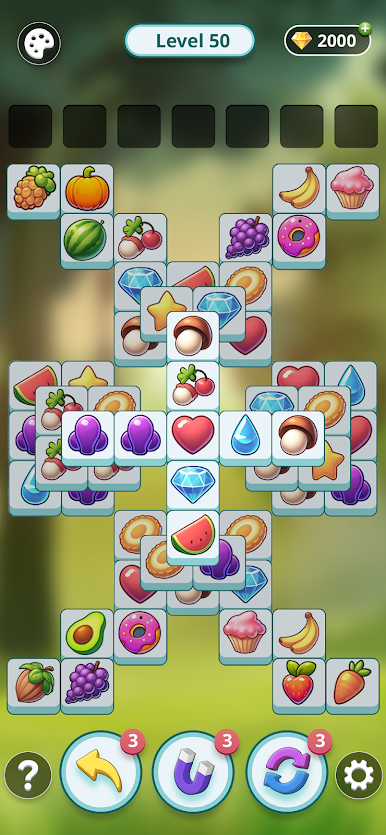Select the carrot tile
This screenshot has height=835, width=386.
tap(352, 685)
